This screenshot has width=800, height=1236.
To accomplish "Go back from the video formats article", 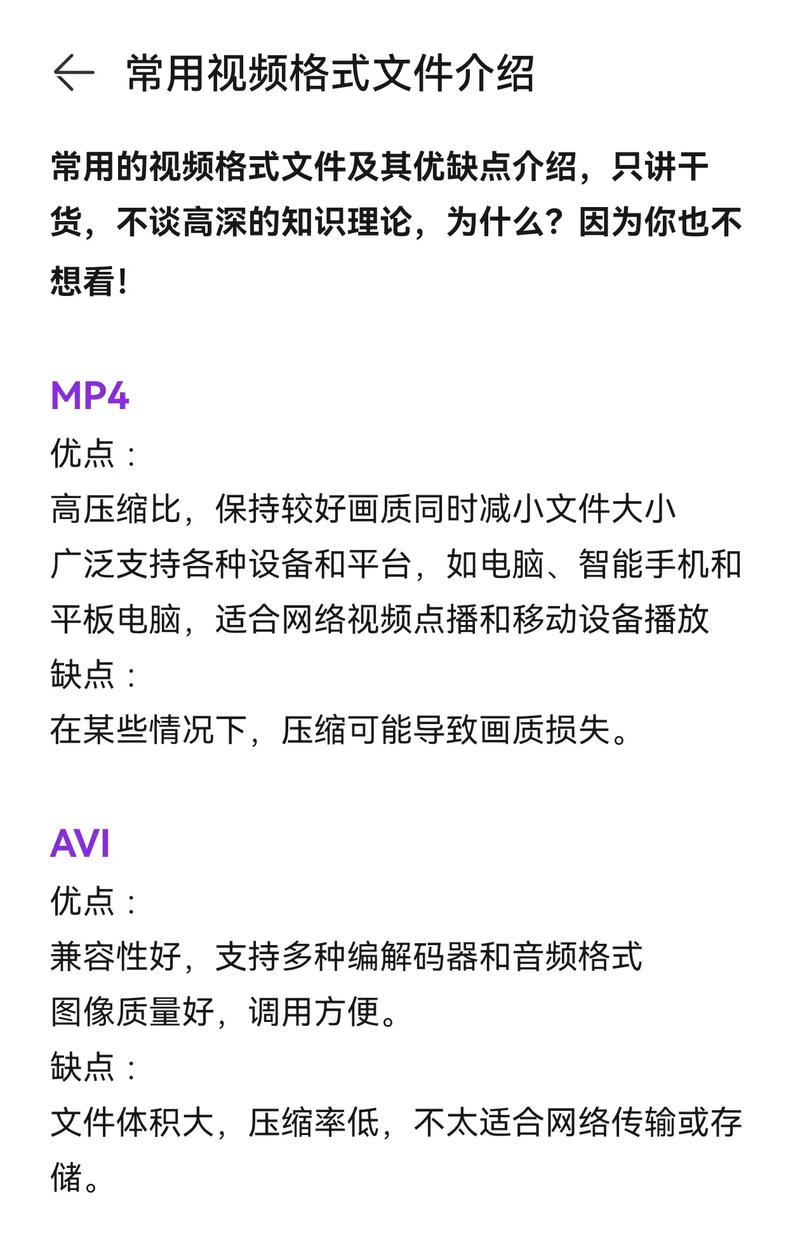I will [73, 73].
